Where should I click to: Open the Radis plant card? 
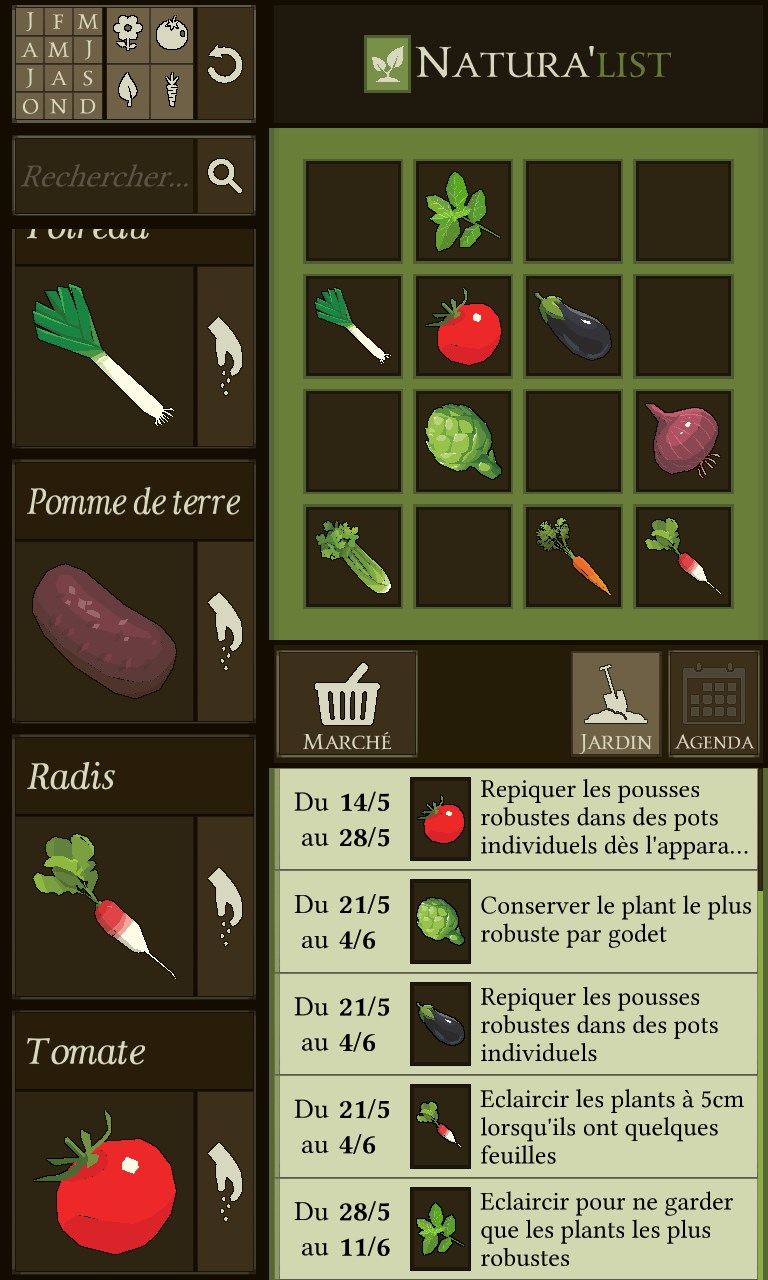[104, 906]
